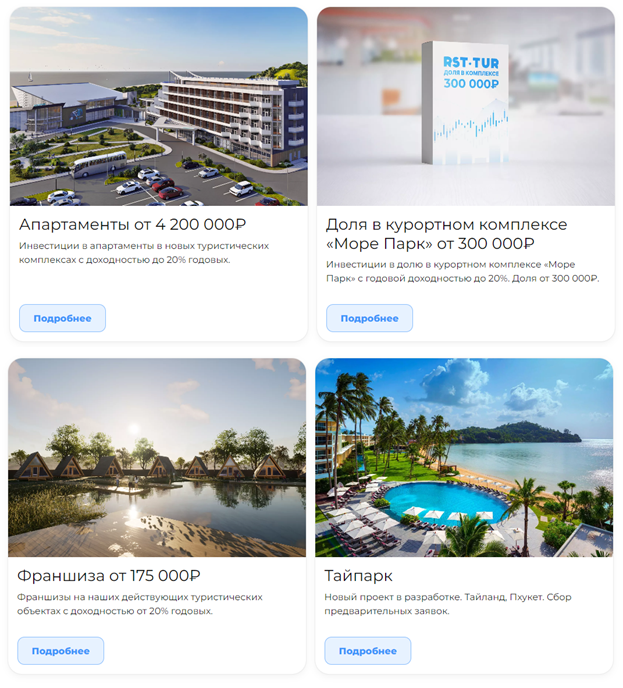Tap Подробнее under Франшиза от 175 000₽
The height and width of the screenshot is (688, 623).
click(x=61, y=651)
